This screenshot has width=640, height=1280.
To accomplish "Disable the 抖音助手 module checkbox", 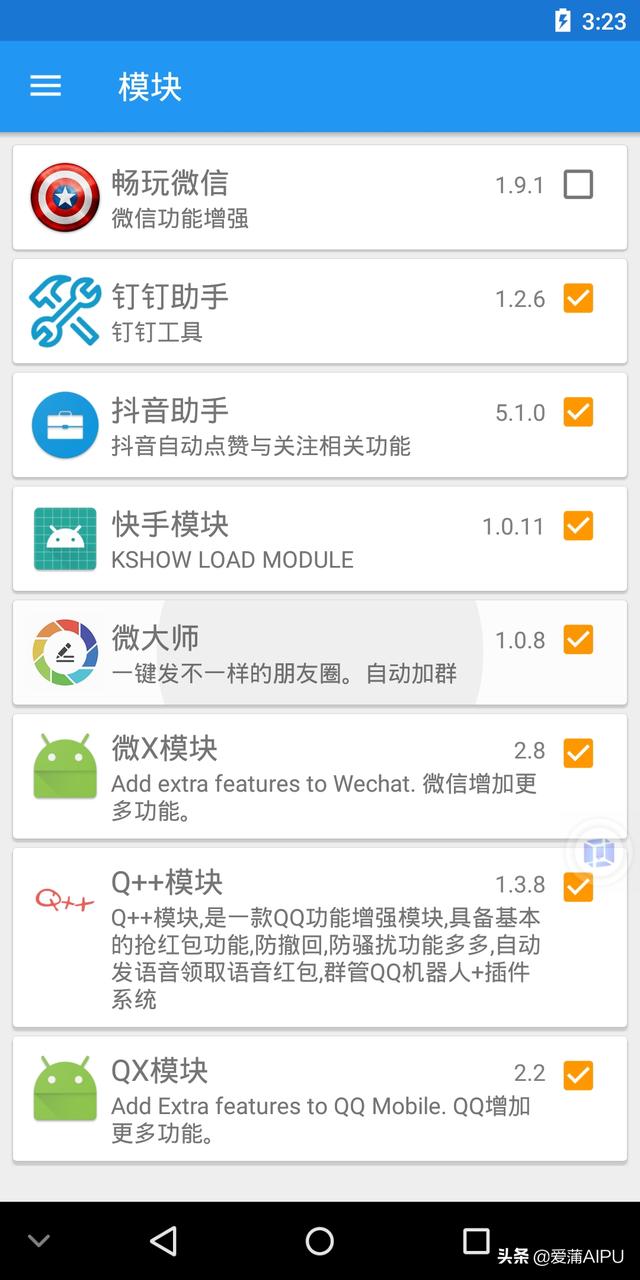I will pyautogui.click(x=578, y=412).
